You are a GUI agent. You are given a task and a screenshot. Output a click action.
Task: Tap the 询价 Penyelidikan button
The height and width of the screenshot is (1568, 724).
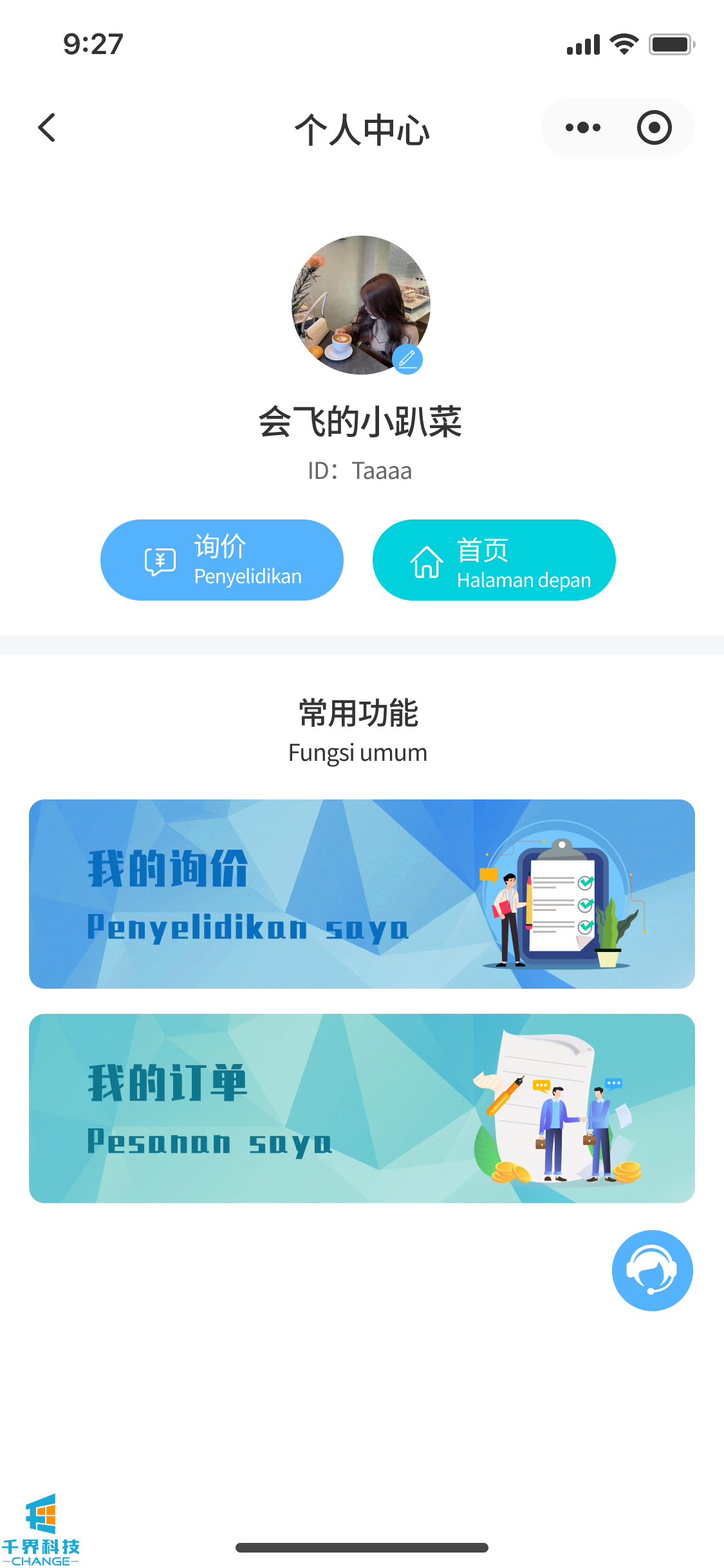coord(222,560)
